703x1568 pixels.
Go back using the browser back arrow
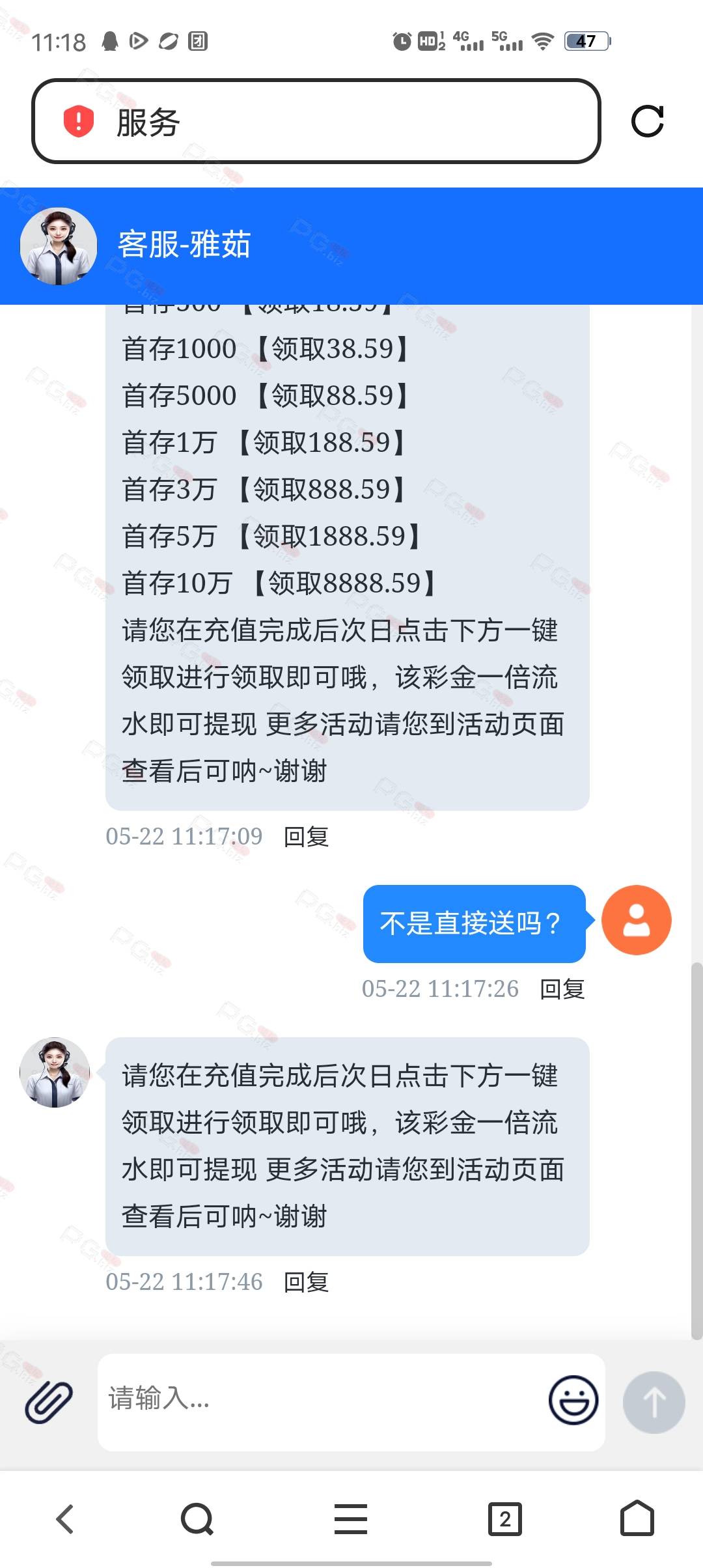pyautogui.click(x=65, y=1519)
